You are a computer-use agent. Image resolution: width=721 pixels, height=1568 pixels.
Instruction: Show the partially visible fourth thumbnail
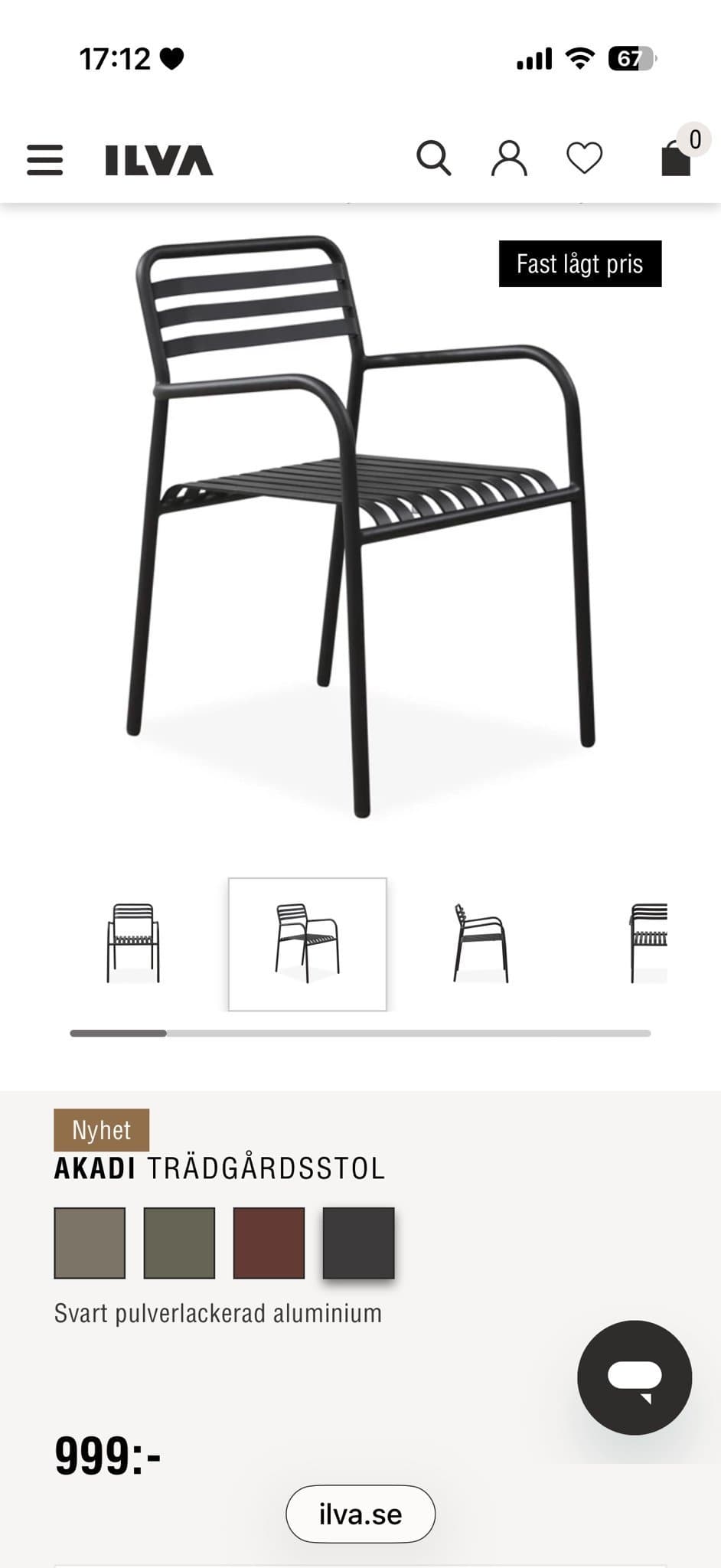[x=648, y=943]
